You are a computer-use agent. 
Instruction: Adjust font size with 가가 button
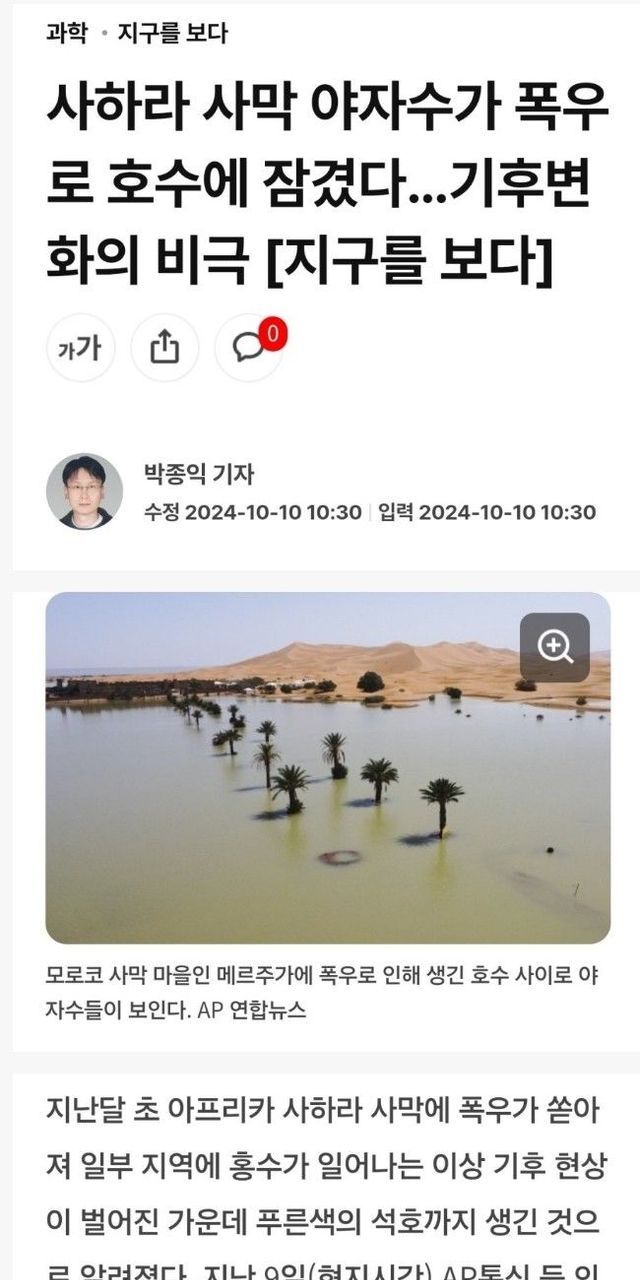pos(80,347)
